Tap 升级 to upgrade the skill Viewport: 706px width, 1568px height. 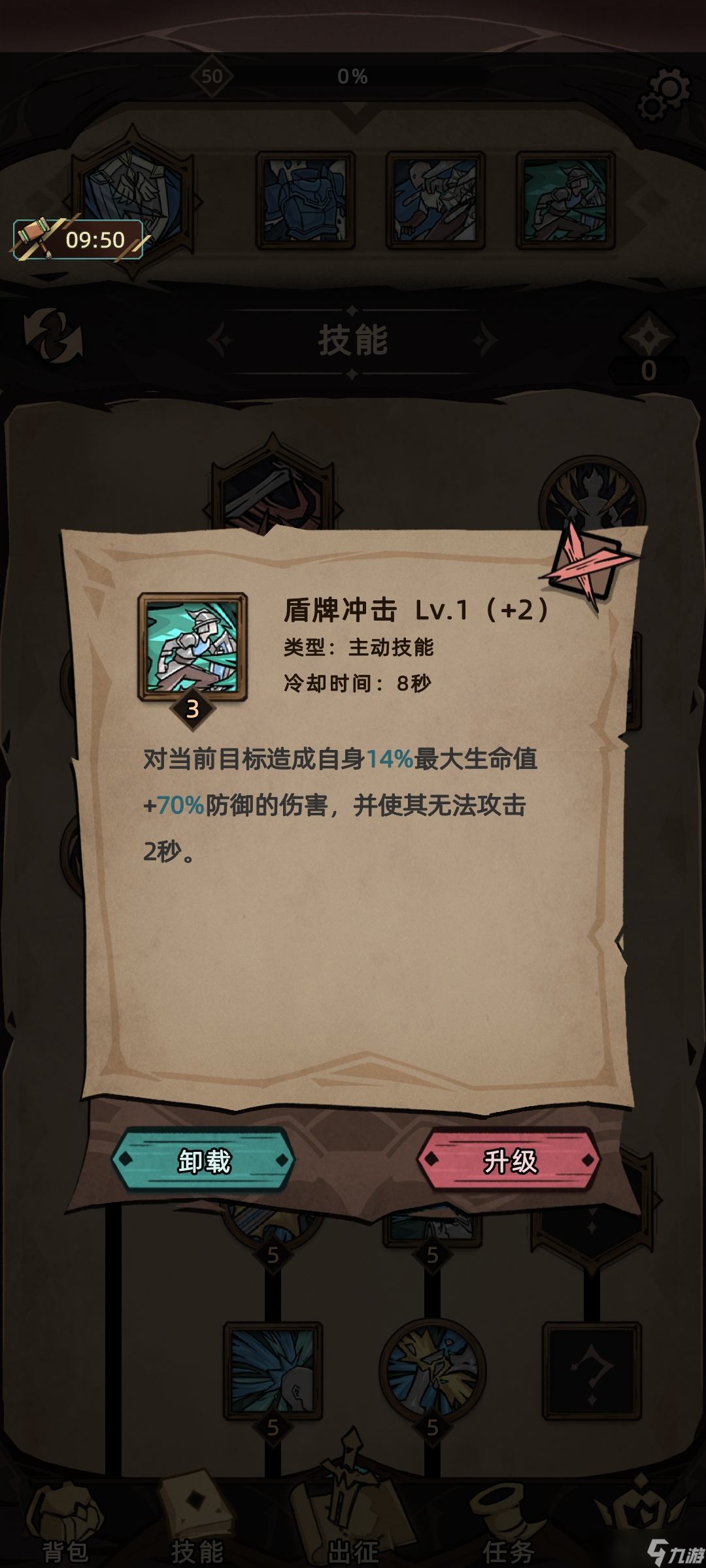coord(509,1161)
